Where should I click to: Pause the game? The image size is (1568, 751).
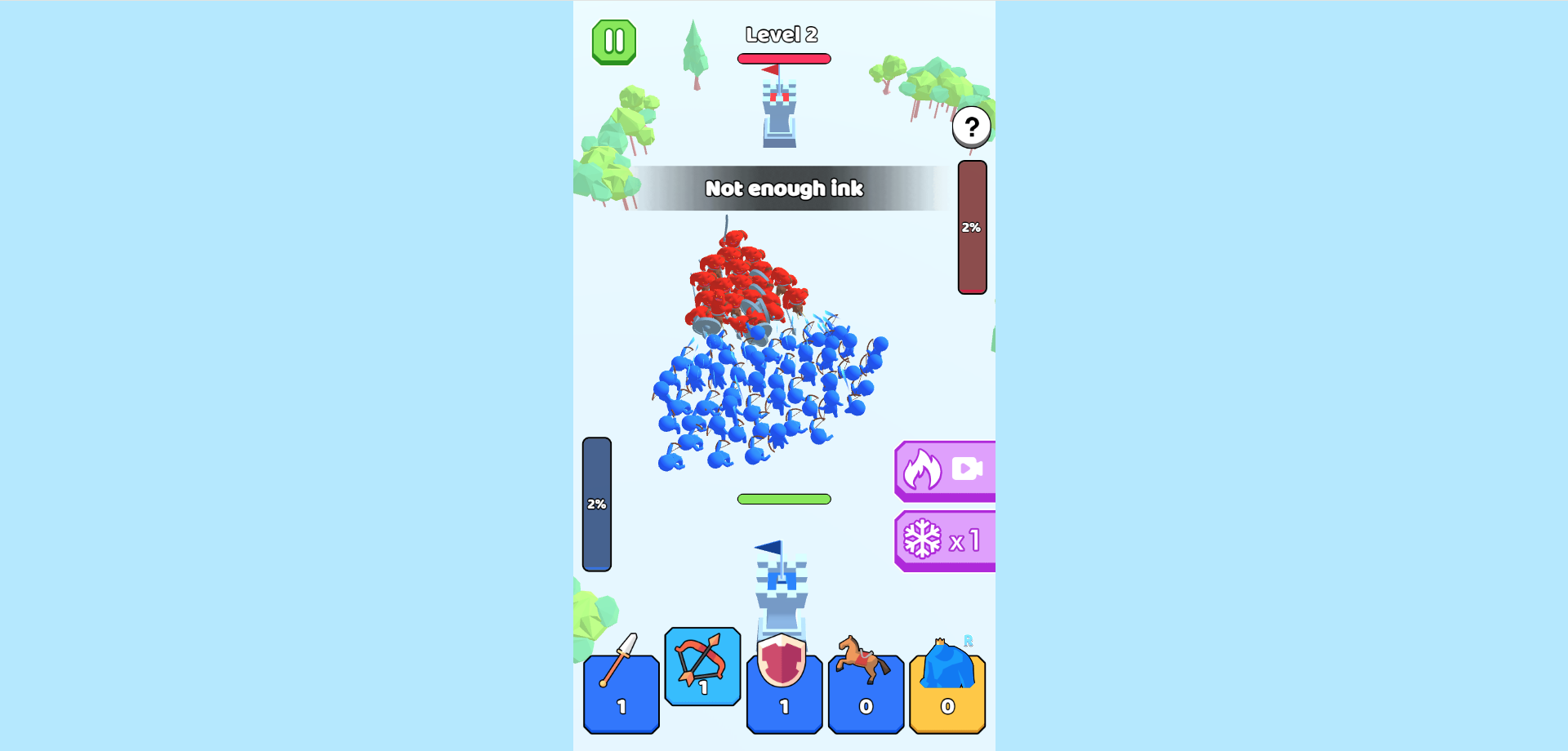click(614, 42)
